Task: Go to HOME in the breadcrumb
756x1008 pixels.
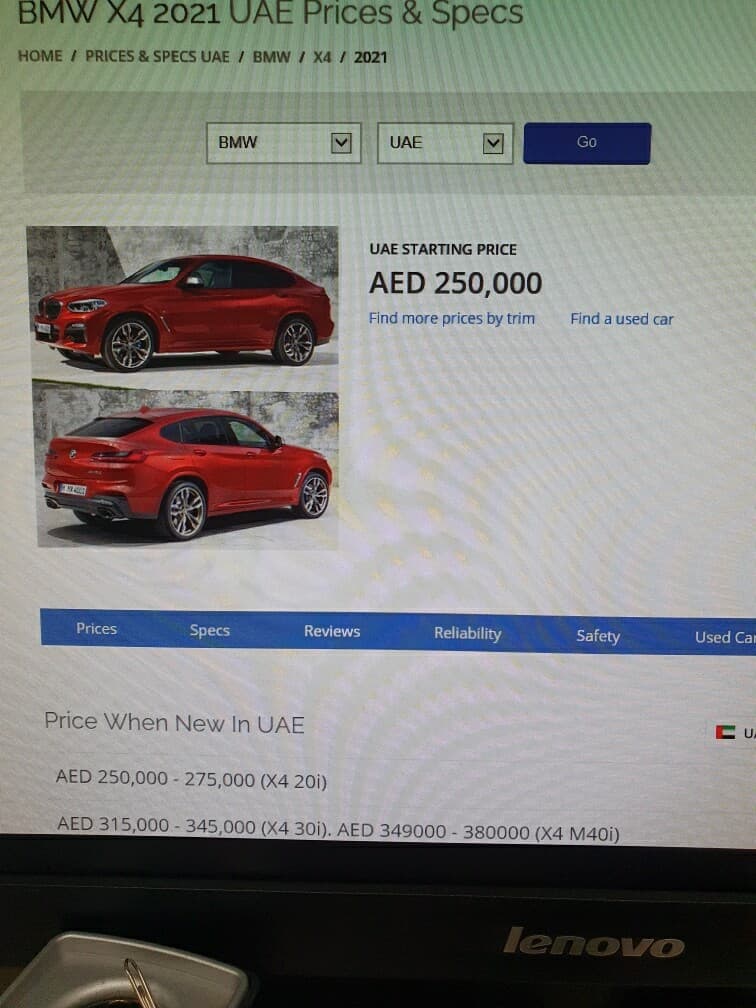Action: click(40, 56)
